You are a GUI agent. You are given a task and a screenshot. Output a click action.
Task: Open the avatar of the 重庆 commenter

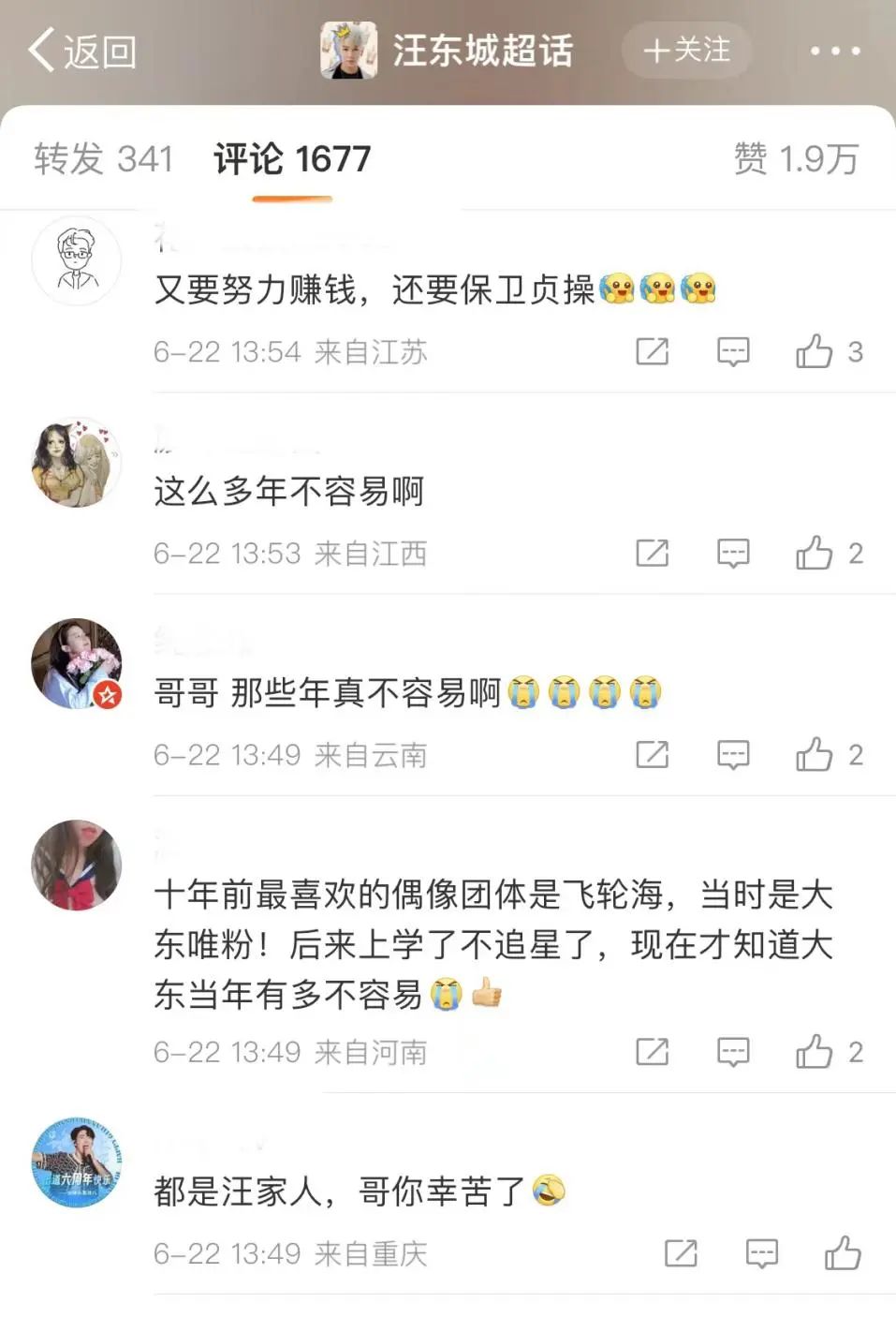77,1162
